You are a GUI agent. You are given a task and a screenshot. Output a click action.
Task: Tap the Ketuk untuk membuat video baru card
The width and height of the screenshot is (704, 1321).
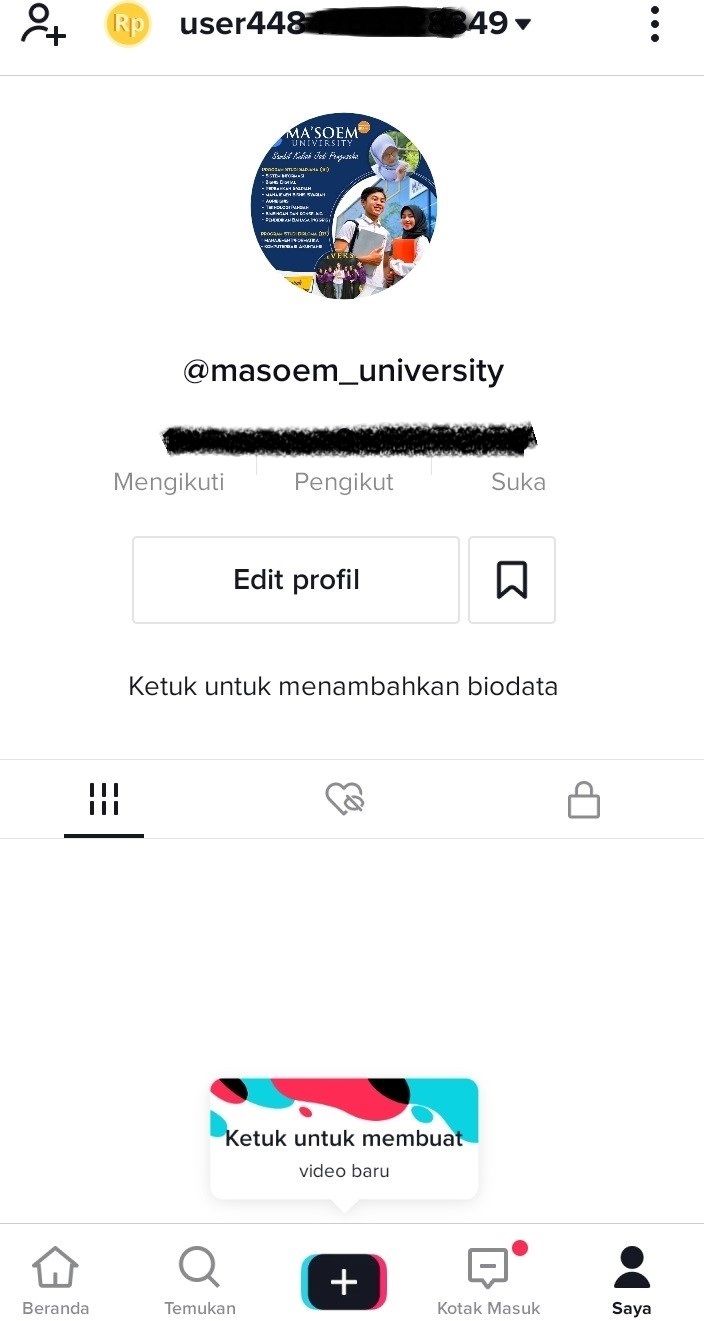click(x=344, y=1139)
